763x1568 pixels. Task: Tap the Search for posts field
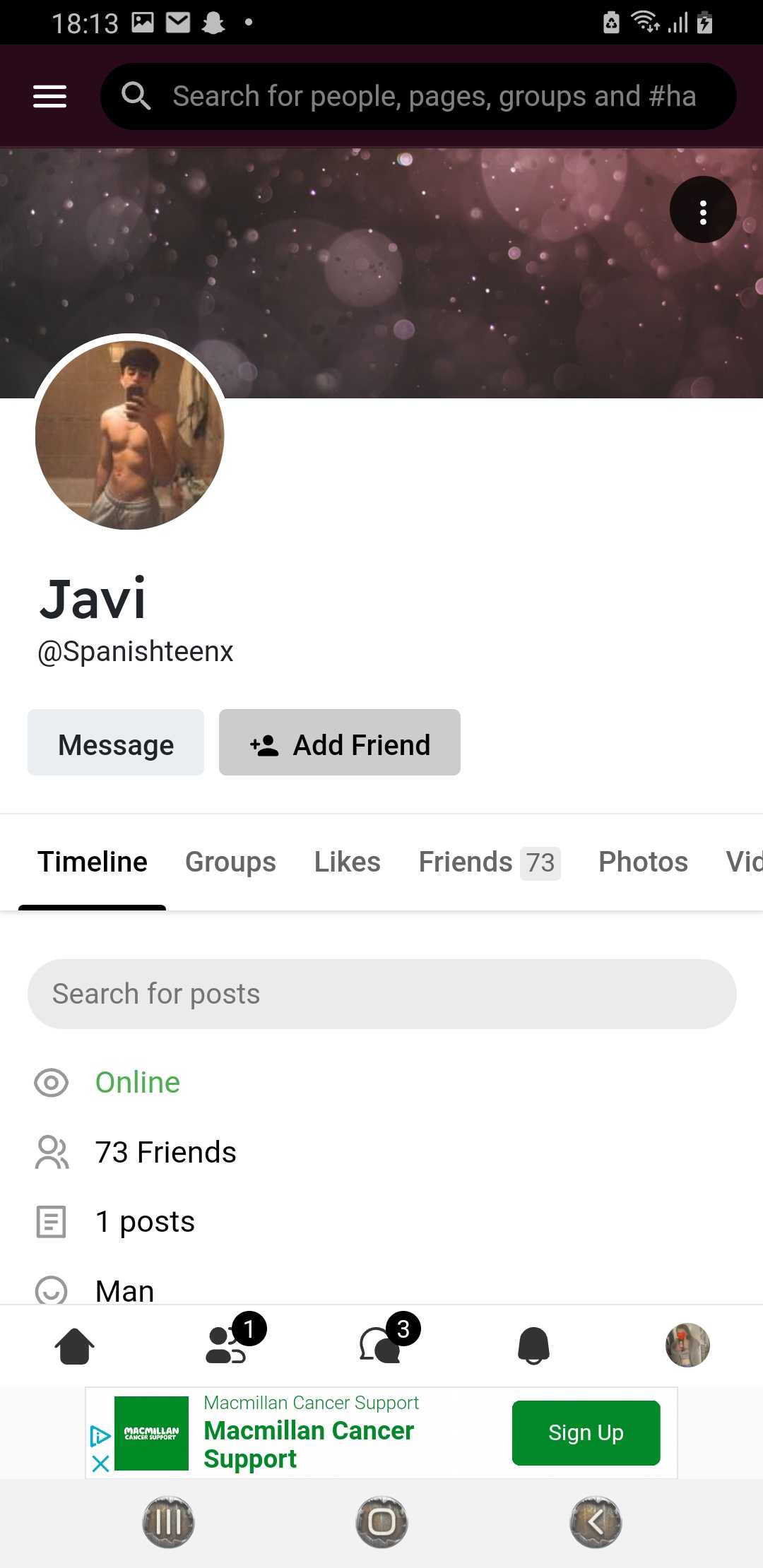click(x=381, y=994)
